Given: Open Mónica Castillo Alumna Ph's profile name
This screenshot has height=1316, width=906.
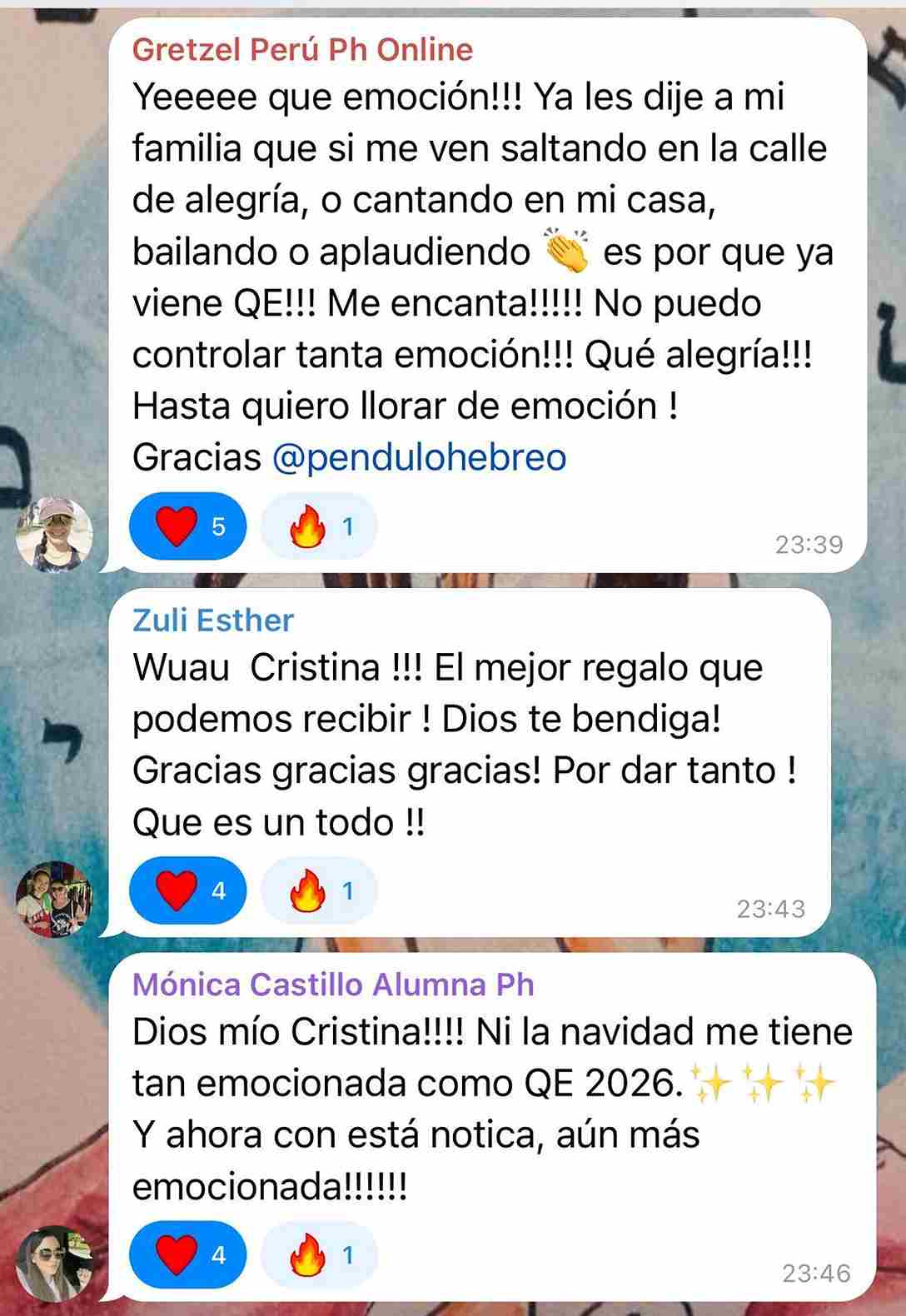Looking at the screenshot, I should pyautogui.click(x=333, y=985).
